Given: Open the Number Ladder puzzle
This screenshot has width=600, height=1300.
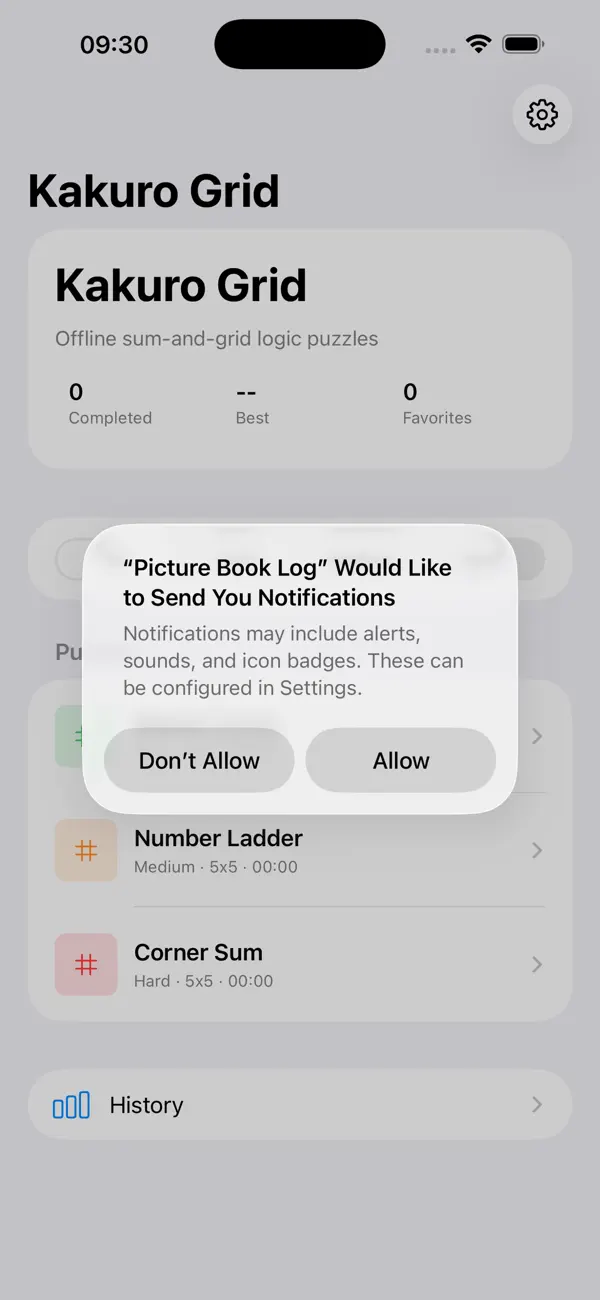Looking at the screenshot, I should [300, 851].
